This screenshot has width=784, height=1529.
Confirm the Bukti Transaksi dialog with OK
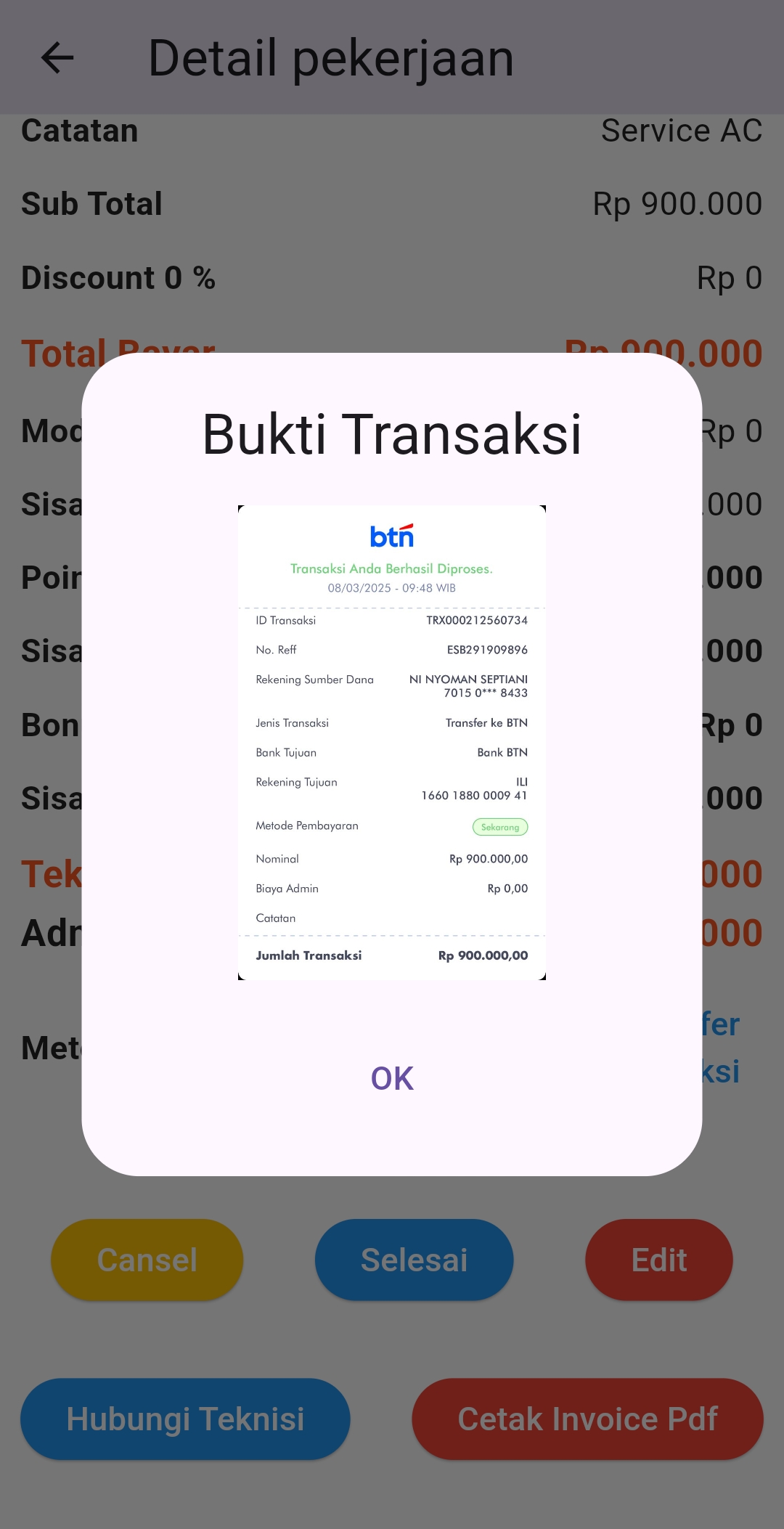click(392, 1078)
